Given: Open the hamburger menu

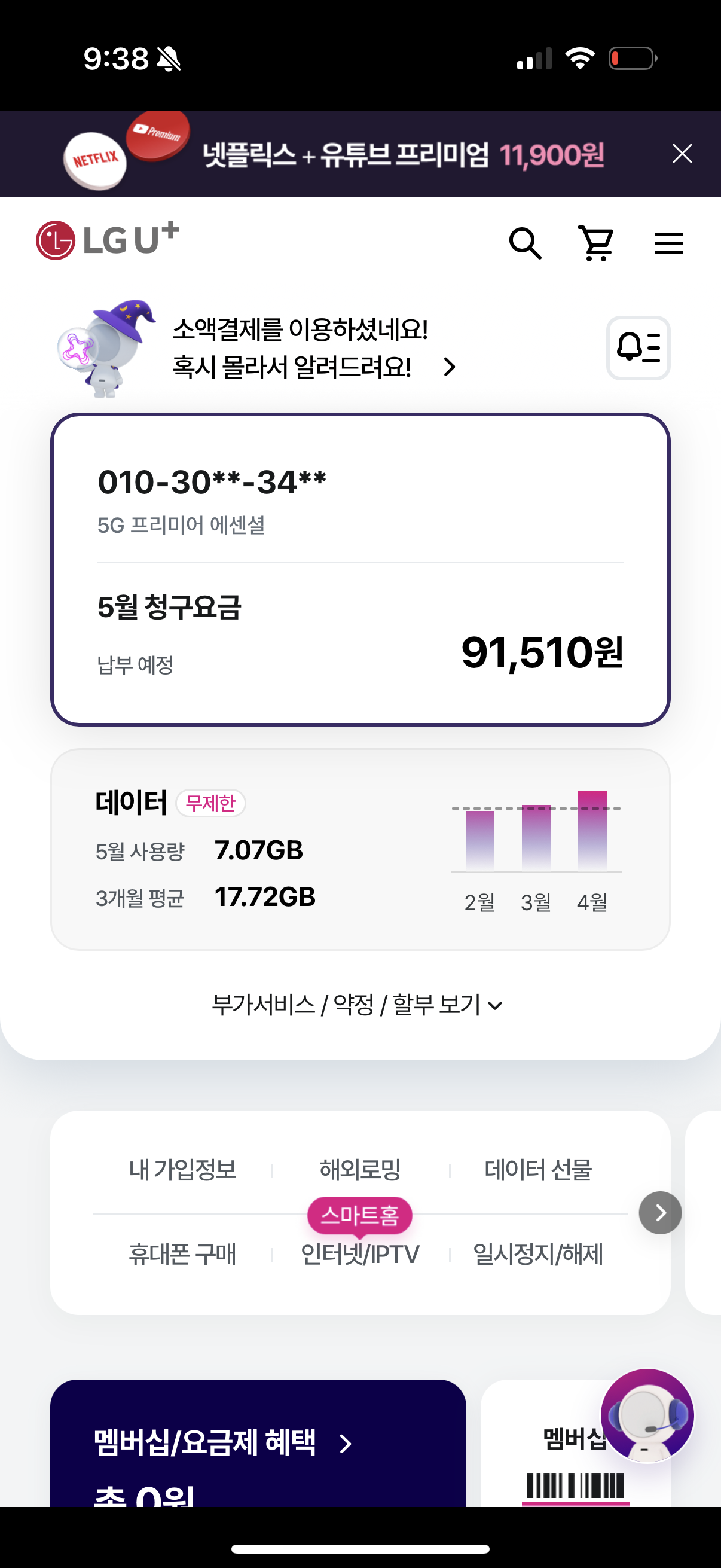Looking at the screenshot, I should 668,243.
